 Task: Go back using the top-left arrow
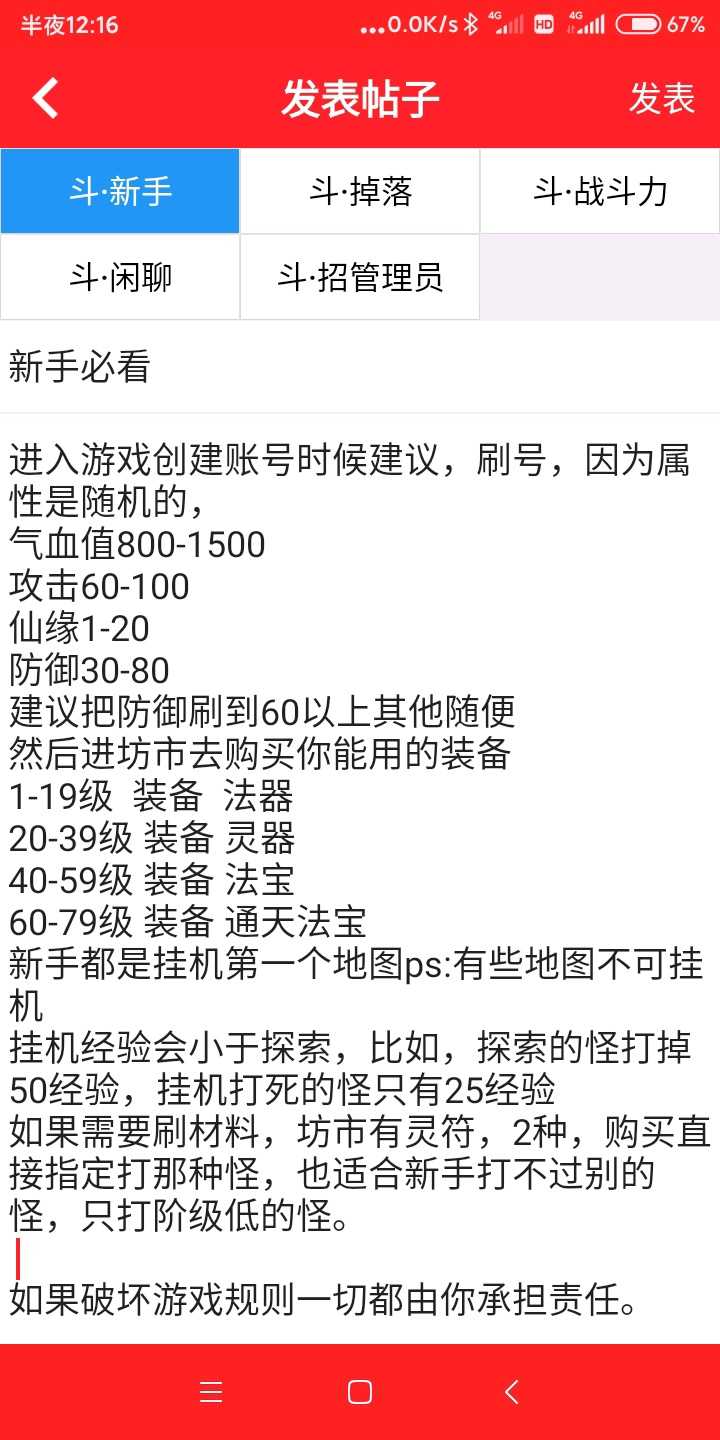point(46,98)
